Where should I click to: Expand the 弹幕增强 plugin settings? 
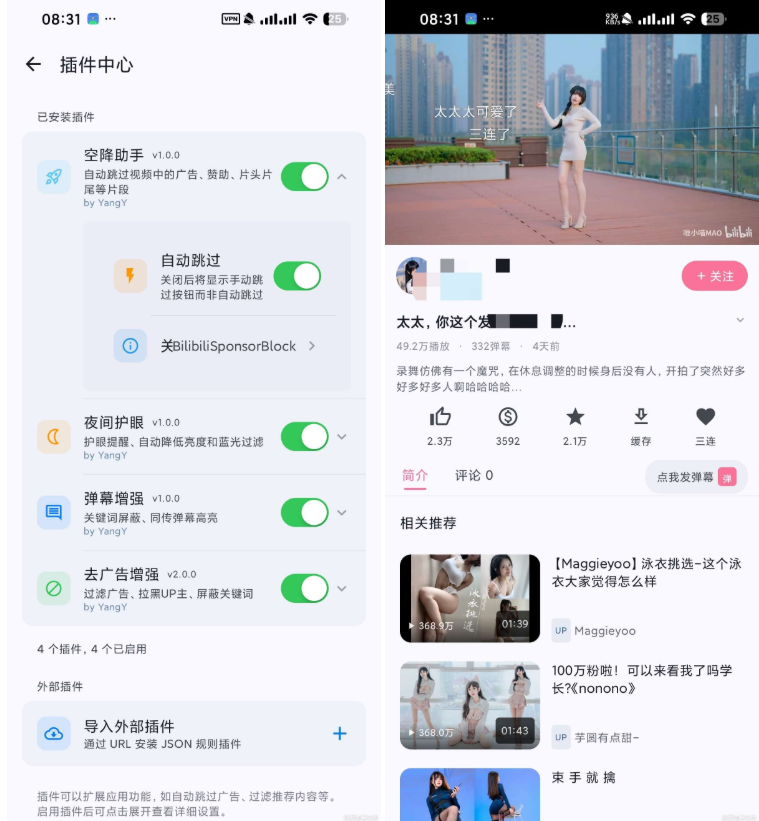point(342,512)
